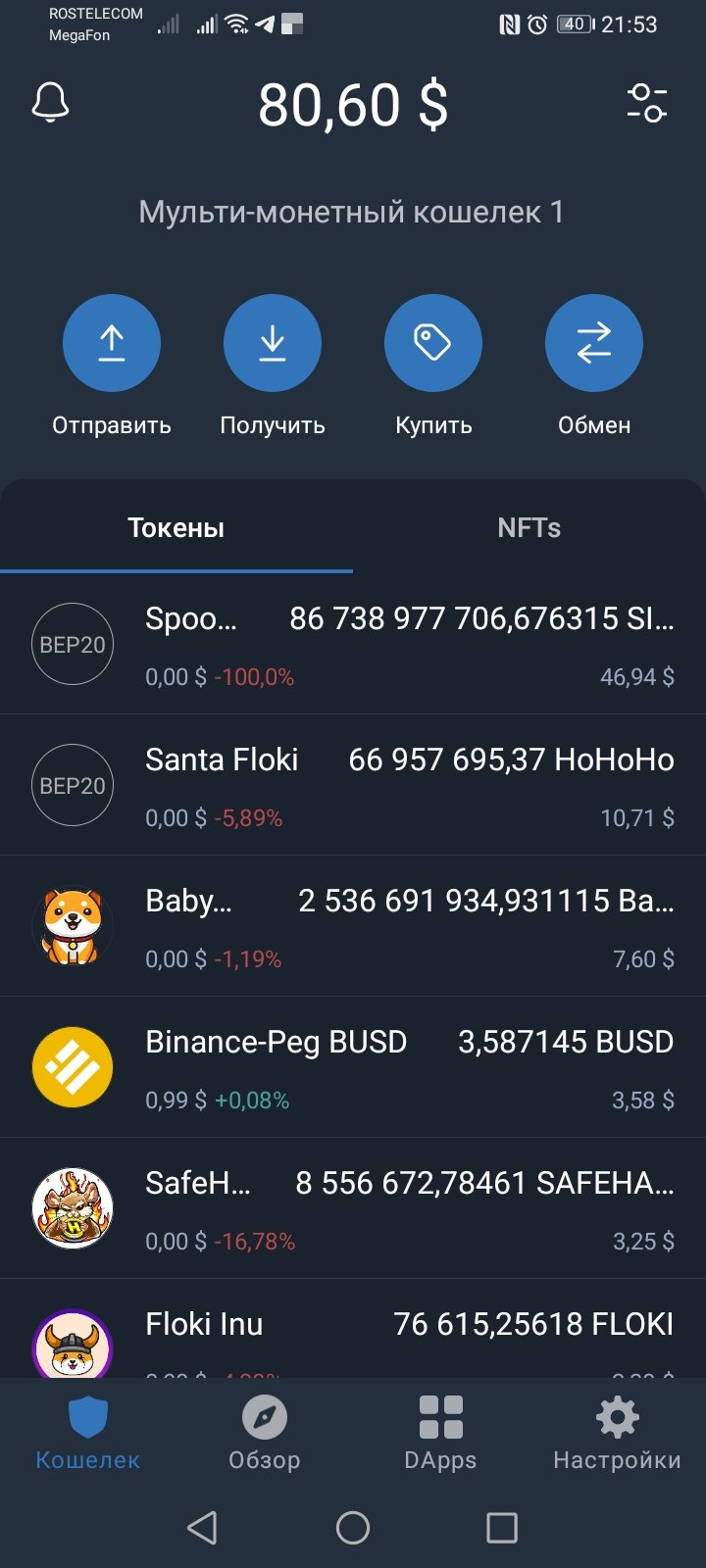Open Настройки settings tab

coord(618,1433)
